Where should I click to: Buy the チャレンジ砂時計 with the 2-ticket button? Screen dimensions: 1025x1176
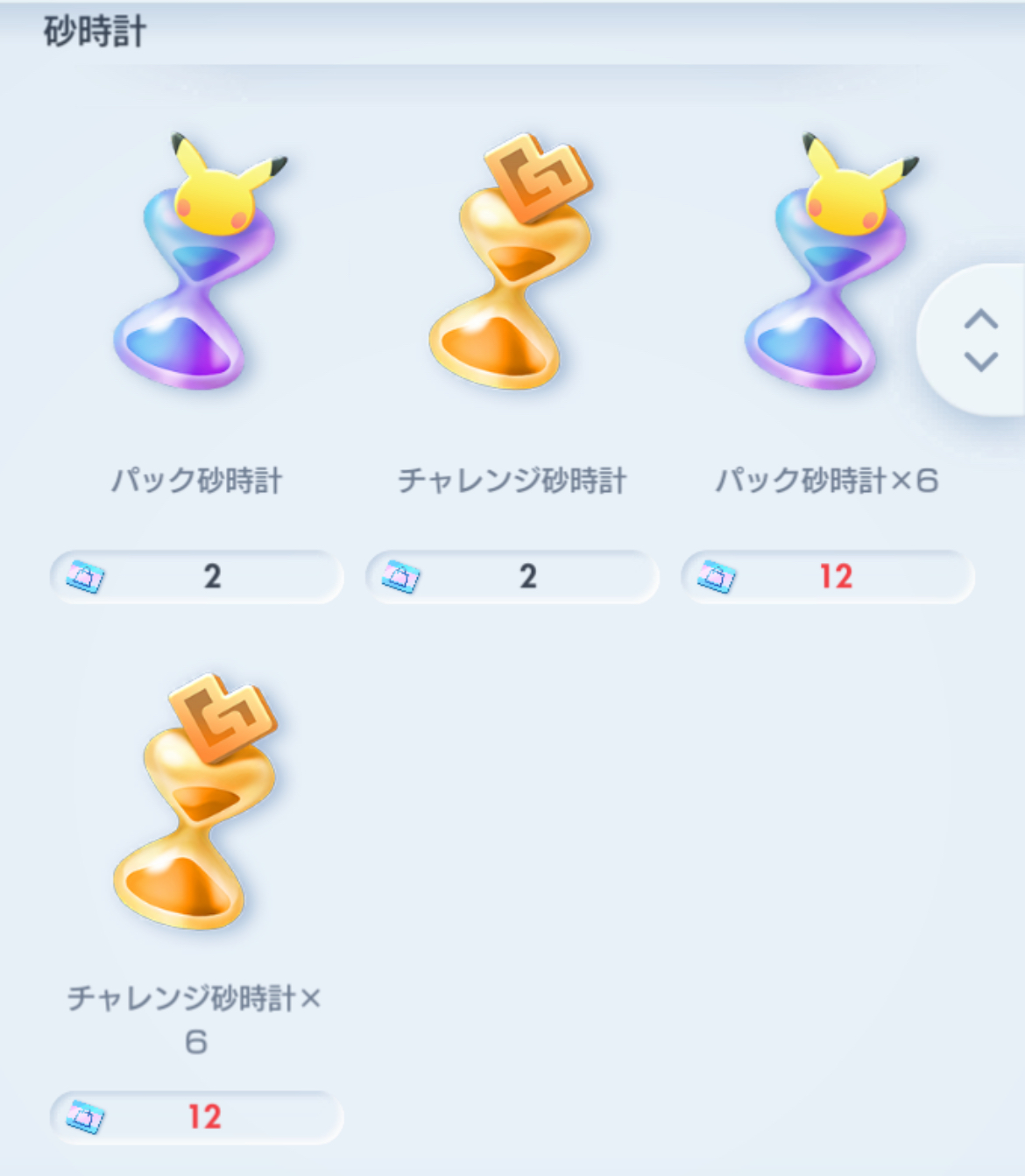(x=512, y=576)
